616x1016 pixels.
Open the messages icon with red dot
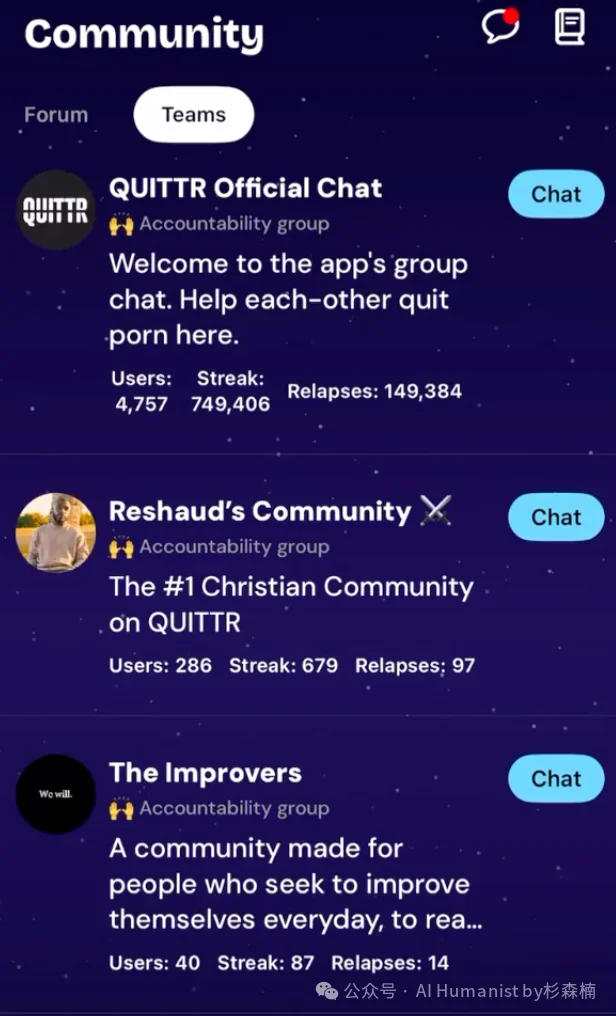(500, 27)
